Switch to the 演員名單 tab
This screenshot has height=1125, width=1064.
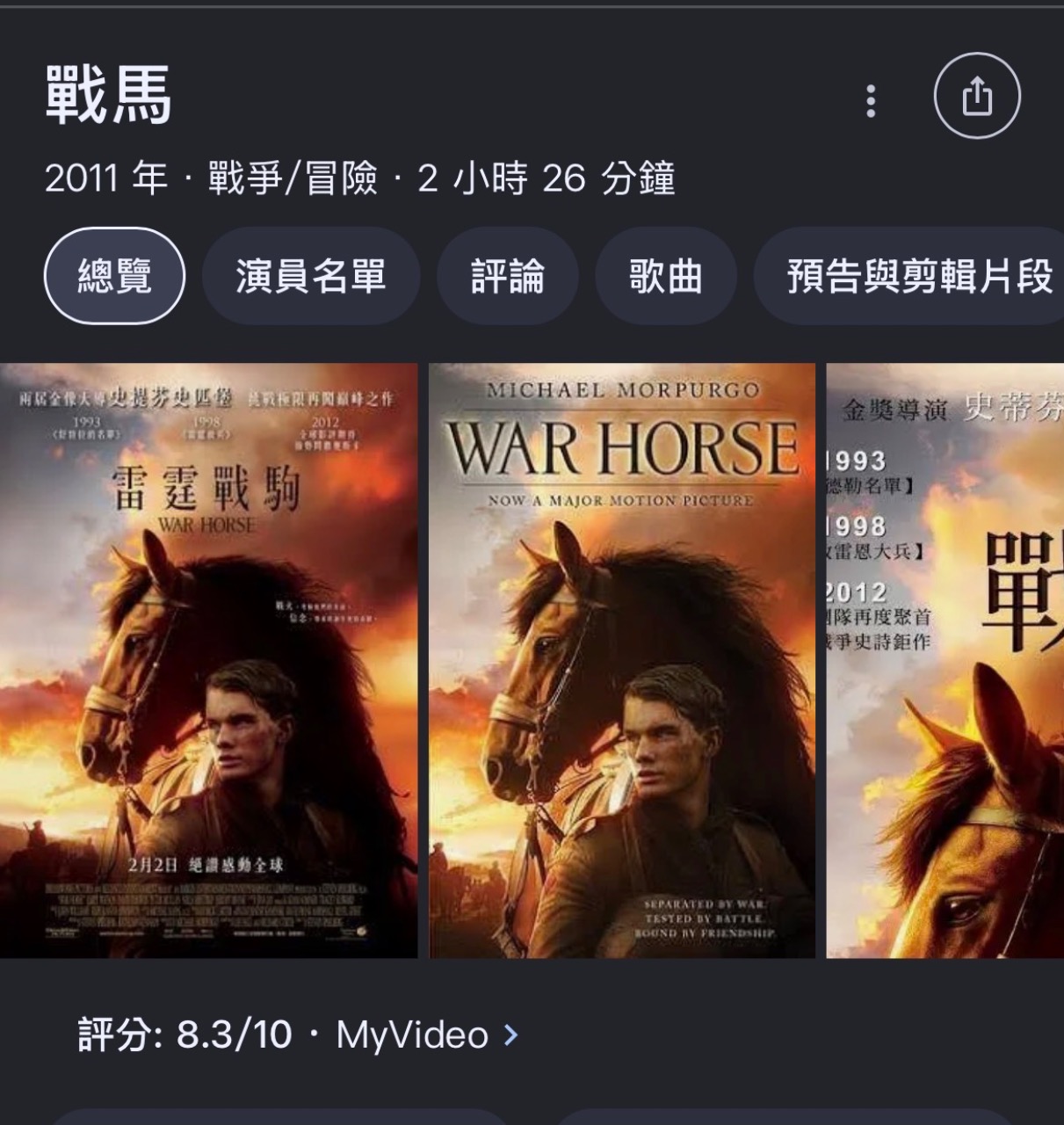tap(310, 276)
